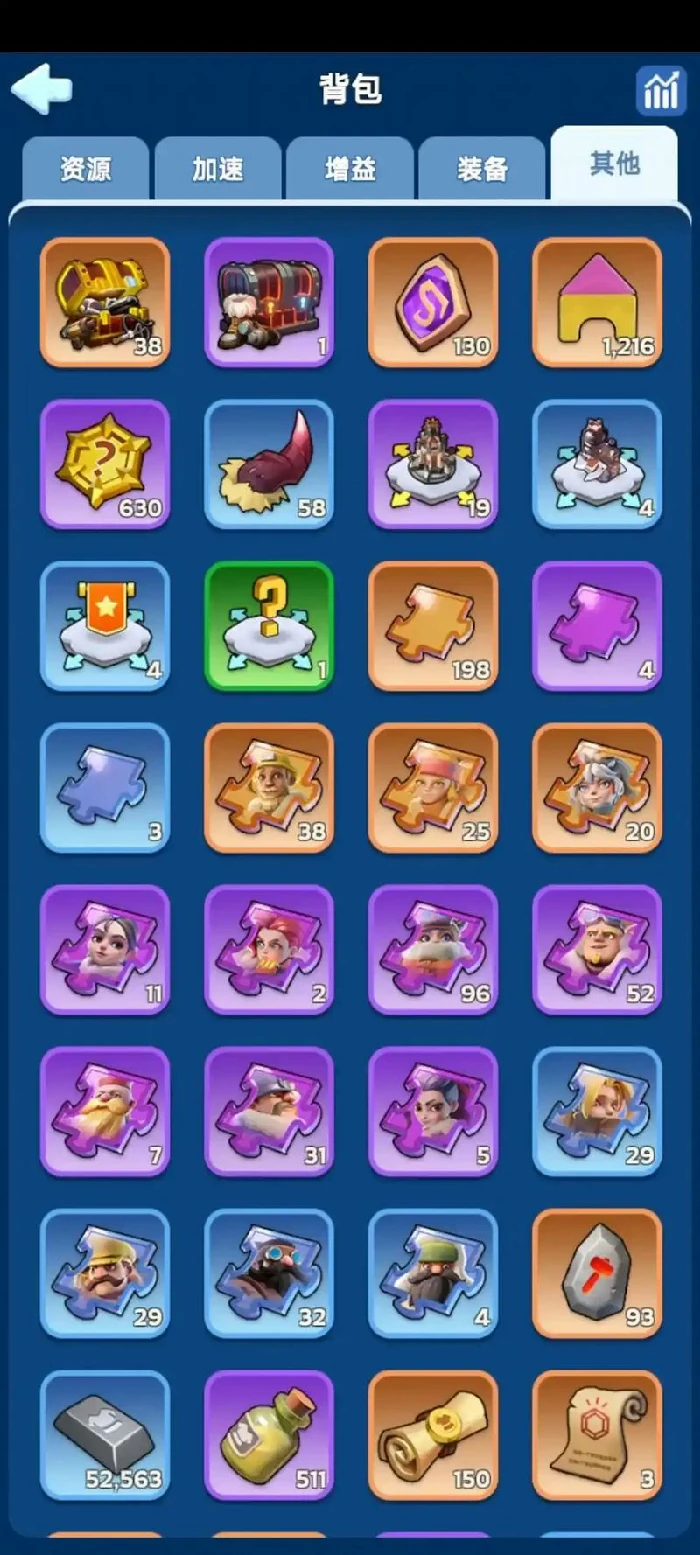
Task: Select the gold-sealed scroll with 150
Action: tap(433, 1436)
